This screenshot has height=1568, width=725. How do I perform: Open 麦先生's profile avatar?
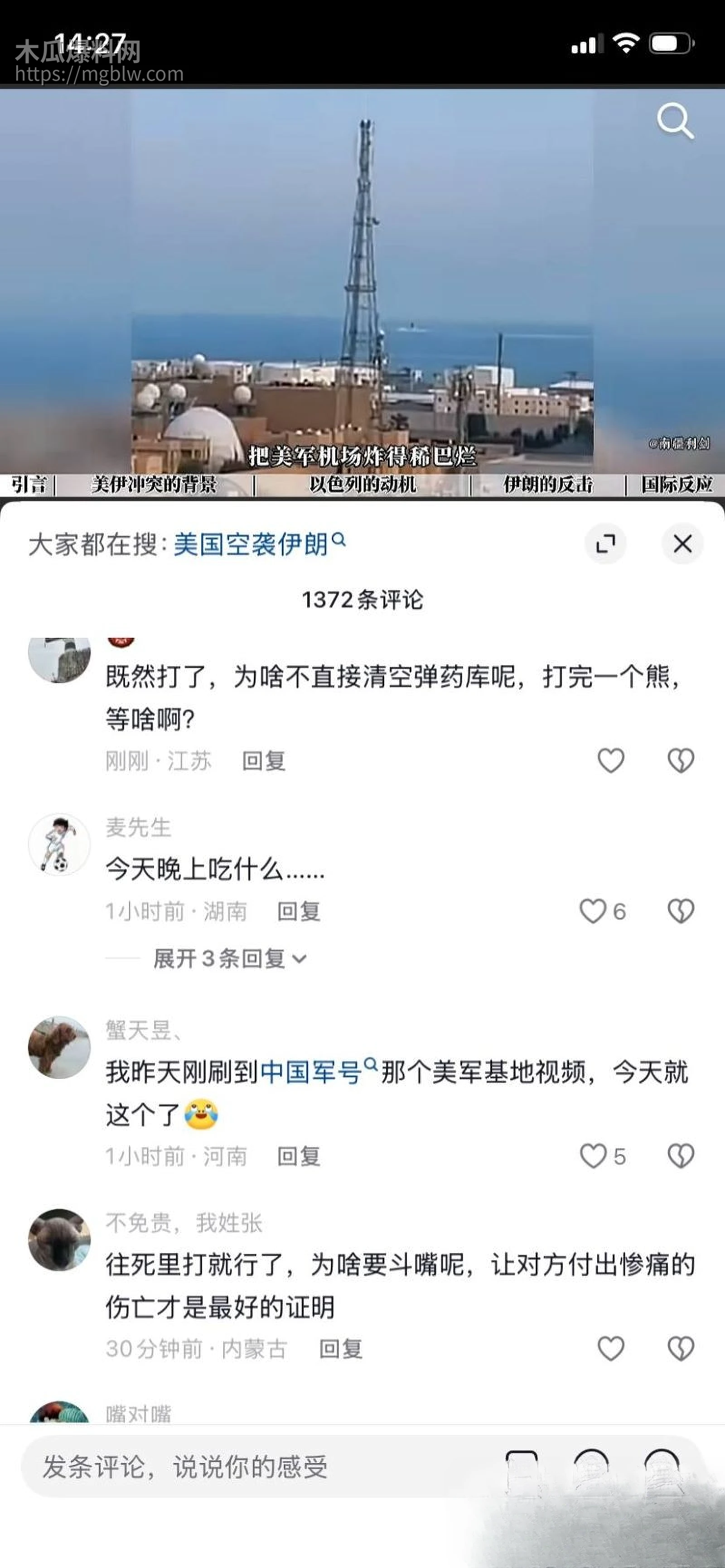pos(60,843)
